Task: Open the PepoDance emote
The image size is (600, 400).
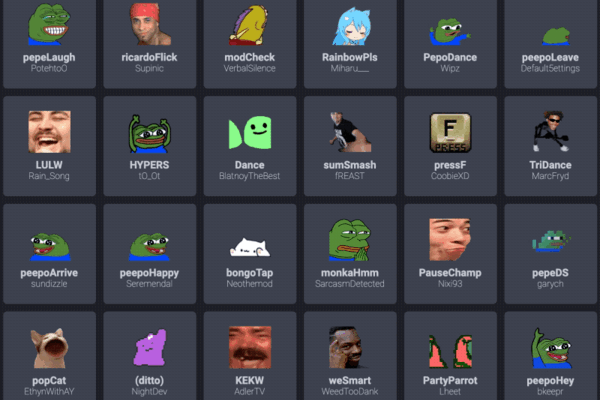Action: tap(450, 40)
